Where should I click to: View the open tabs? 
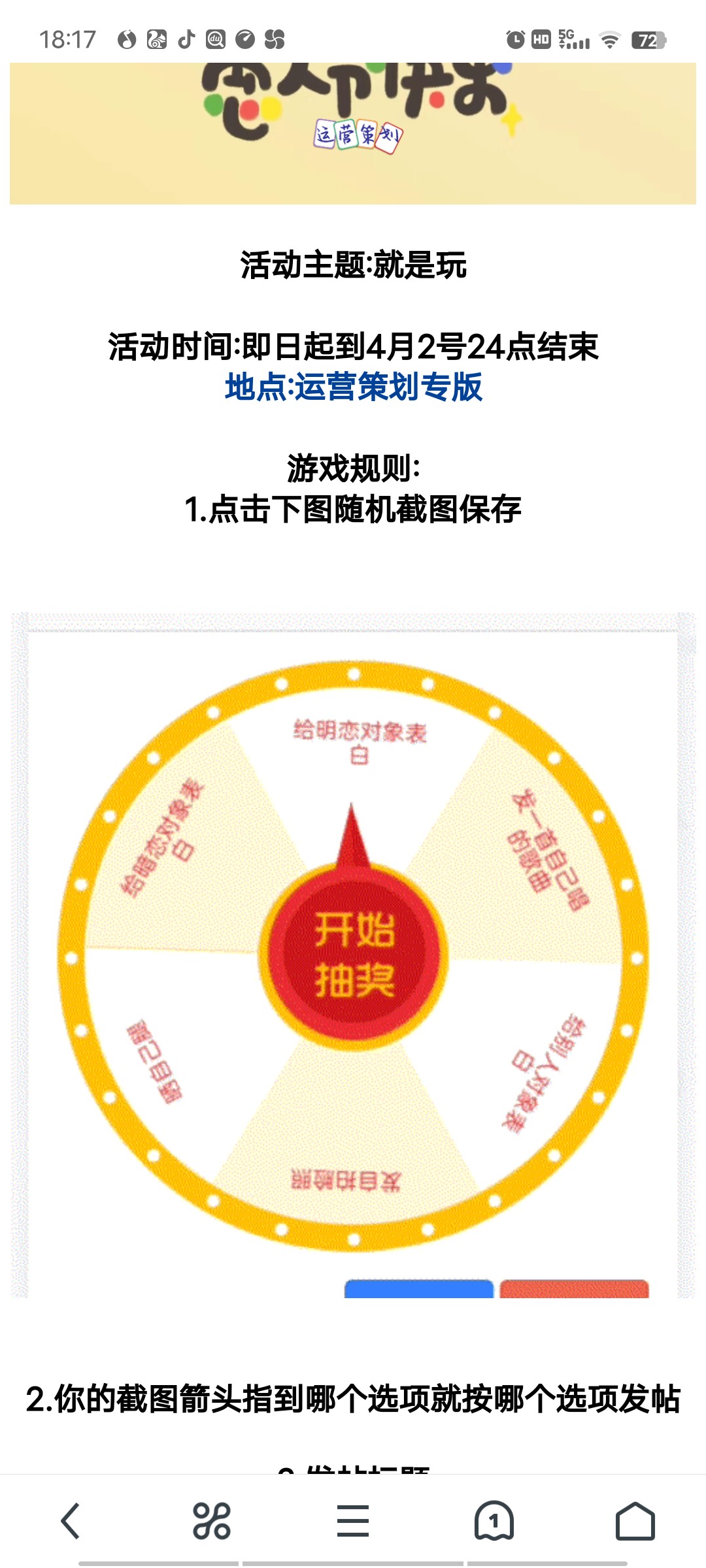(x=494, y=1521)
